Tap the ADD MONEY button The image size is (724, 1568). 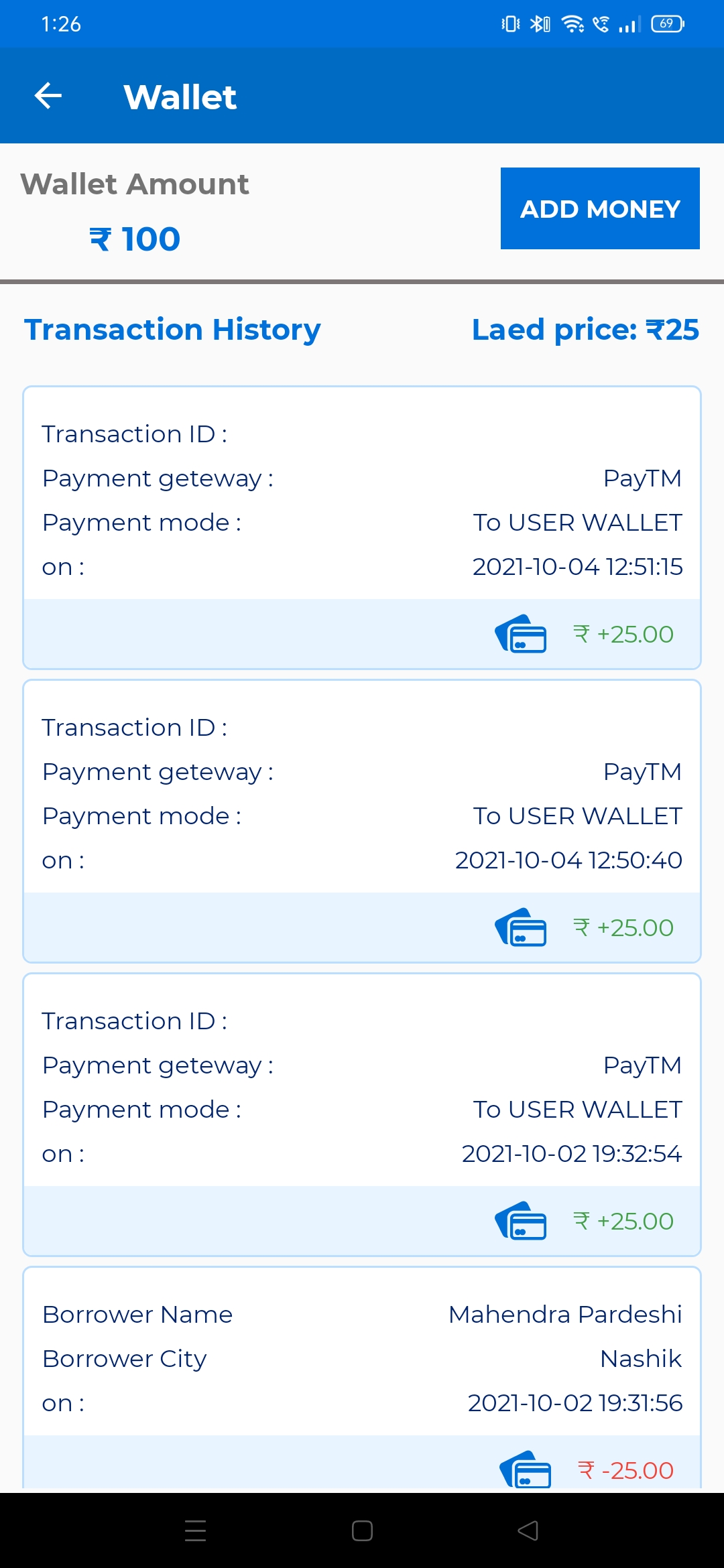pos(600,208)
